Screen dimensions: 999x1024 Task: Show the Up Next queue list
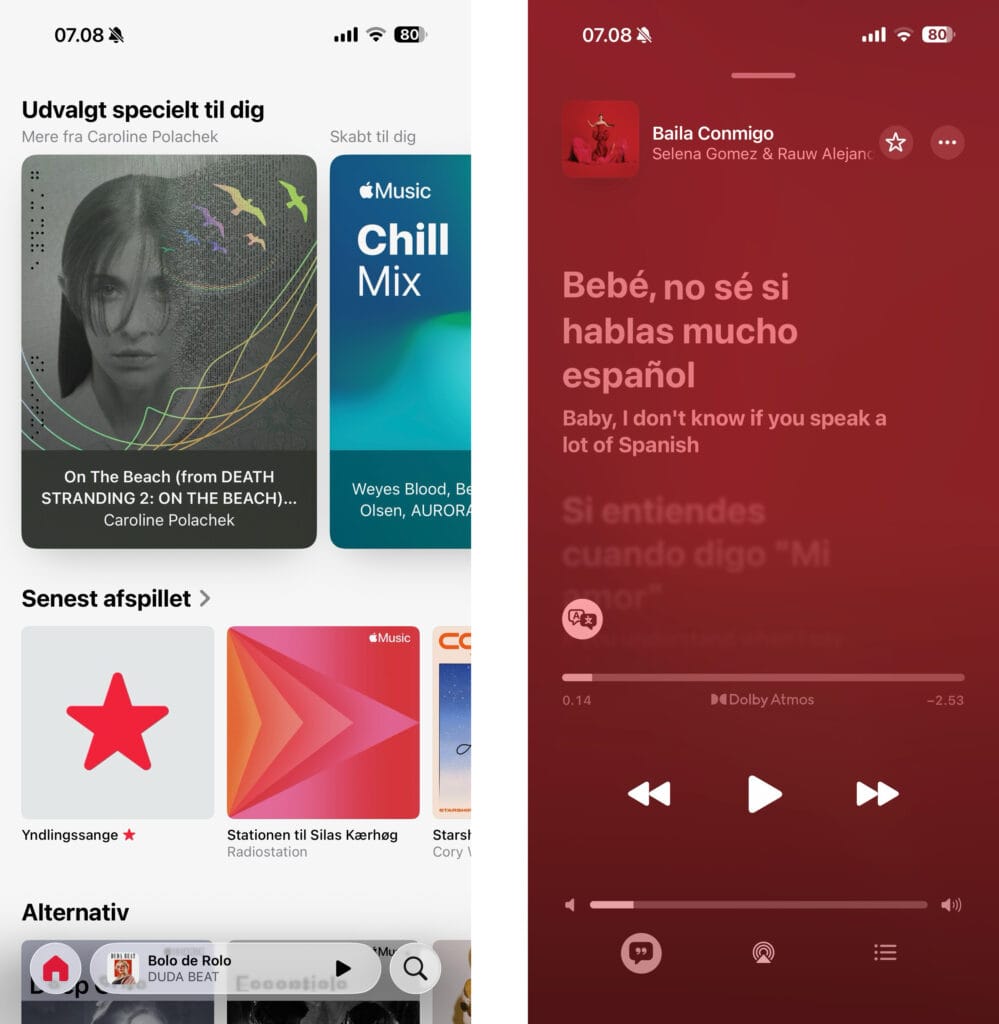885,952
